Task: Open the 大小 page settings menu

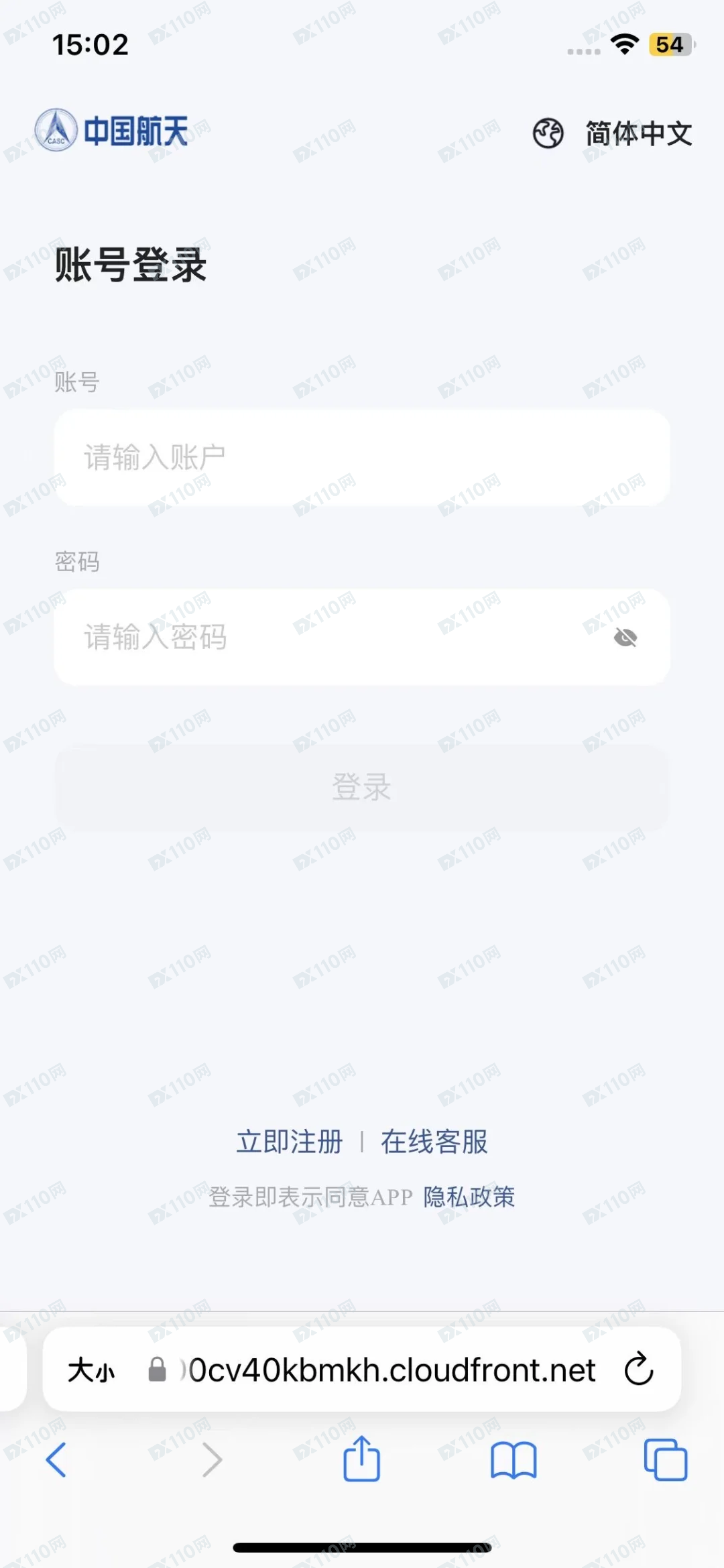Action: (x=92, y=1370)
